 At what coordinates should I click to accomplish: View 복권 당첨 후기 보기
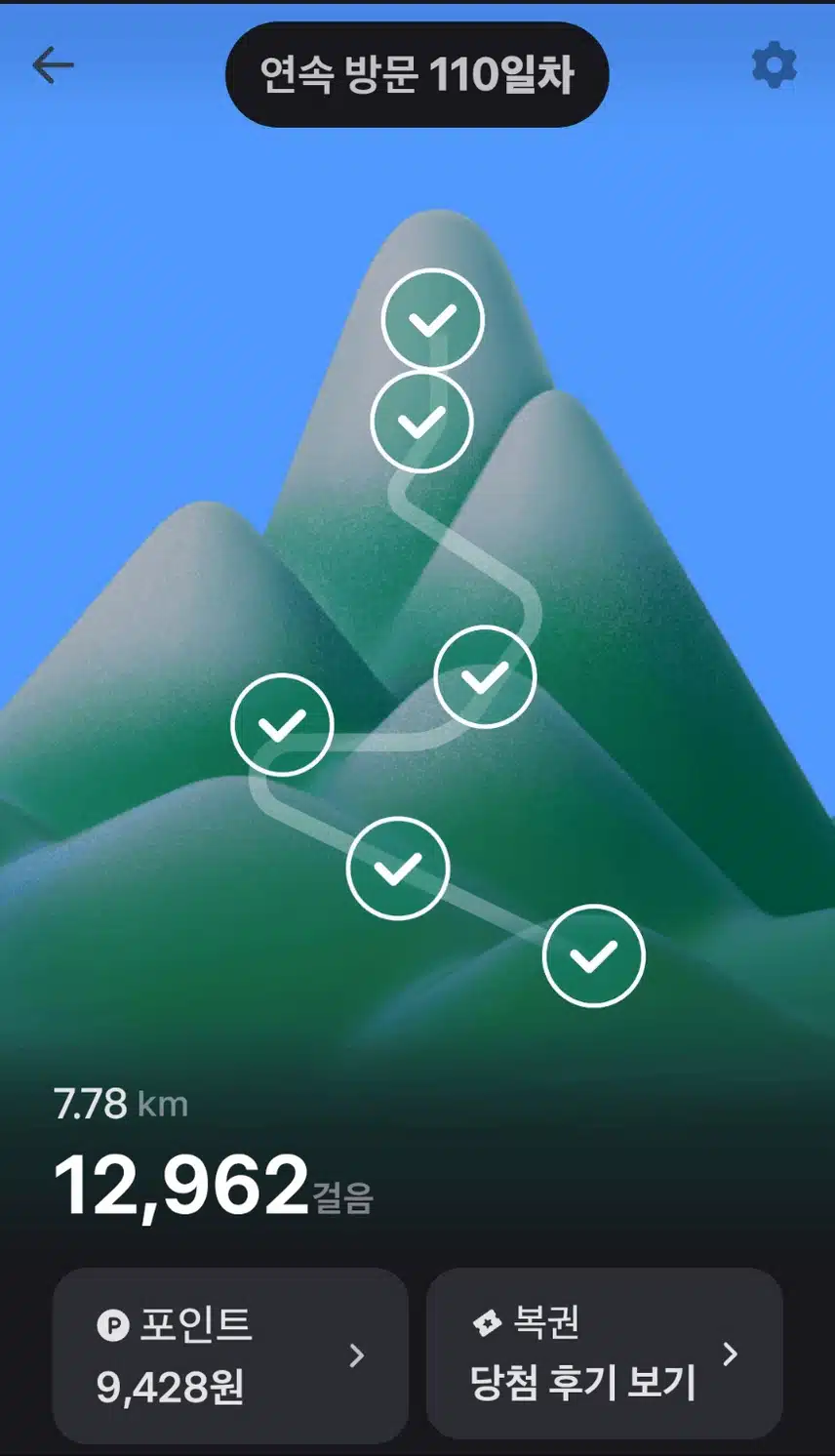point(605,1353)
